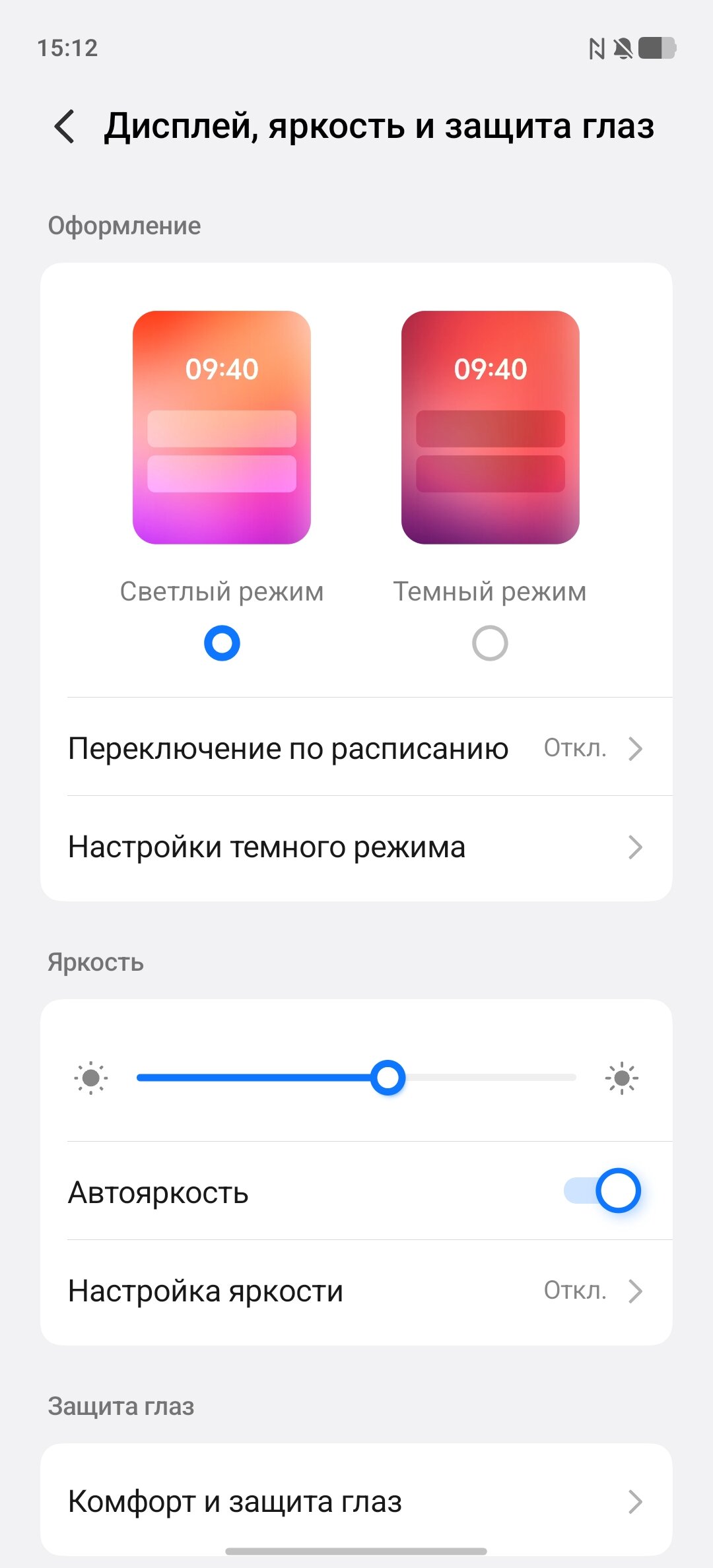The width and height of the screenshot is (713, 1568).
Task: Open Комфорт и защита глаз
Action: click(x=356, y=1502)
